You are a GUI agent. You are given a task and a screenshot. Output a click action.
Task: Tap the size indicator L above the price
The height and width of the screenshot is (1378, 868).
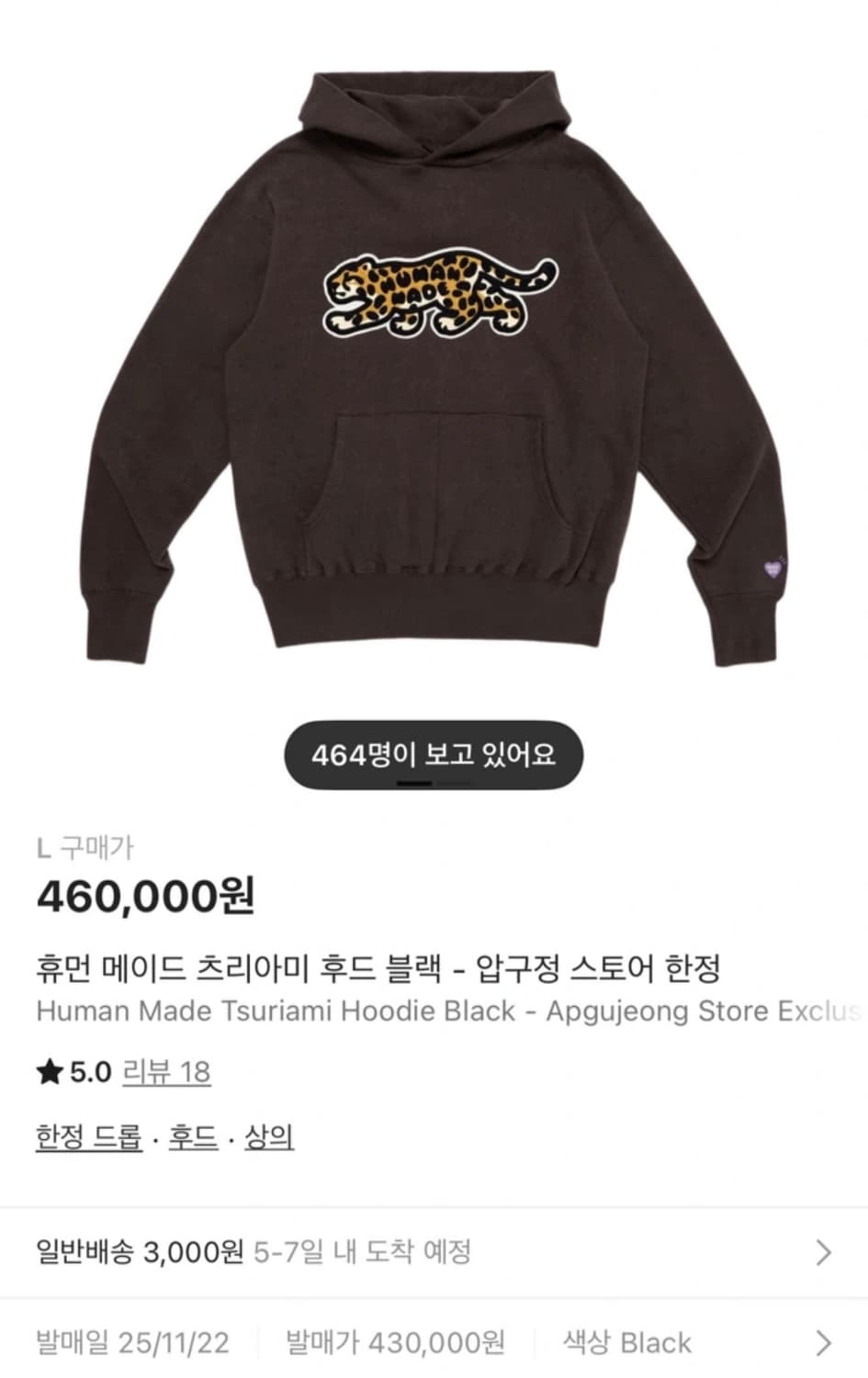click(x=44, y=850)
